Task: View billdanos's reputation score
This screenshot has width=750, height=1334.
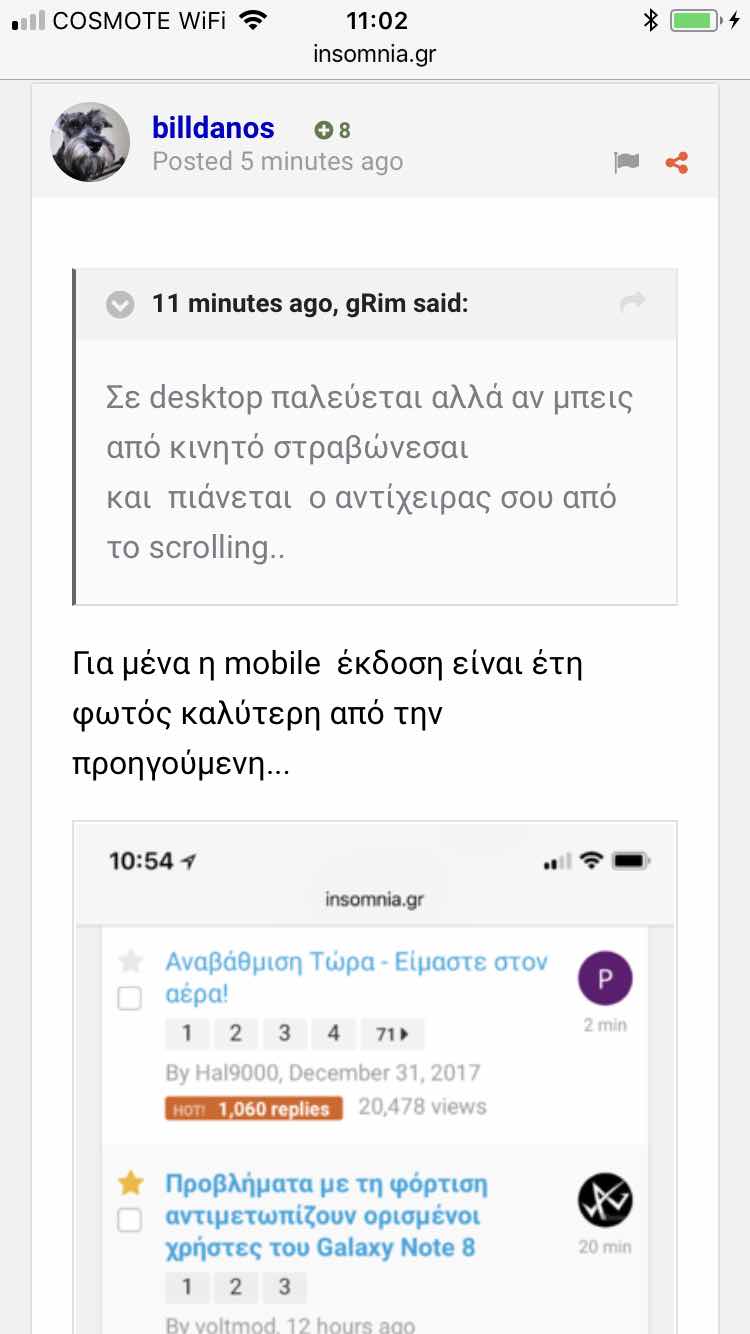Action: 332,130
